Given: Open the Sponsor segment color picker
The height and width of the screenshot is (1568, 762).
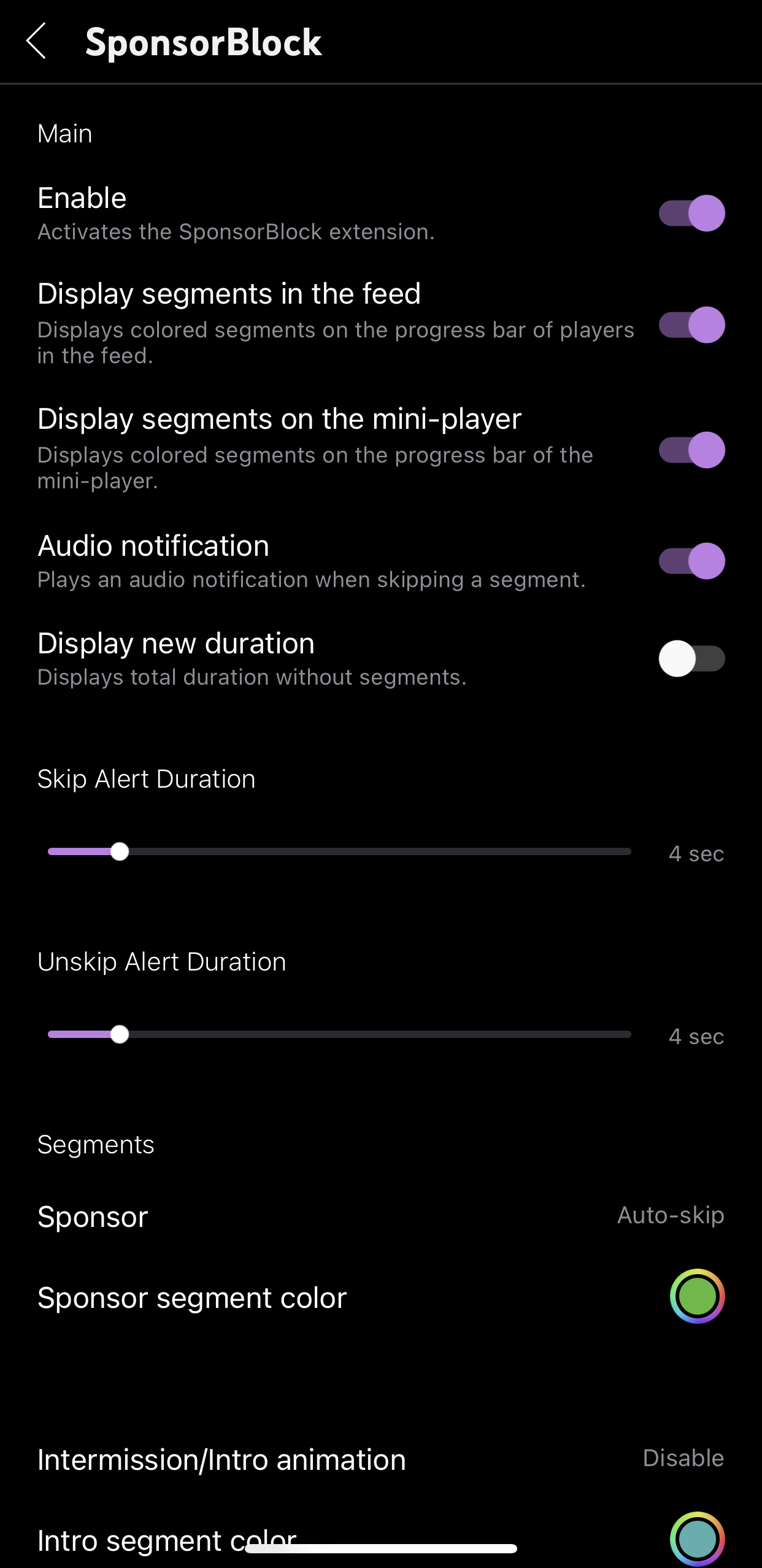Looking at the screenshot, I should (696, 1296).
